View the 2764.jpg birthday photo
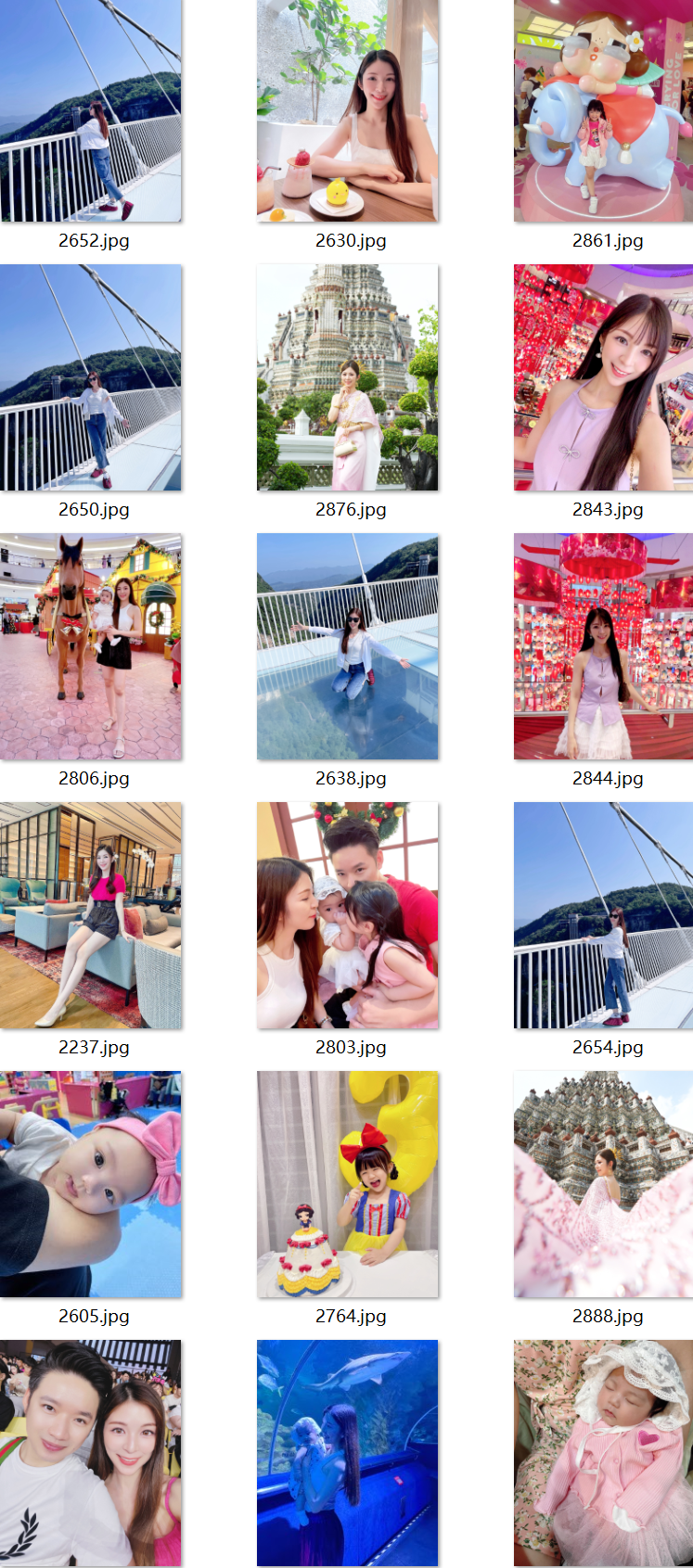This screenshot has width=693, height=1568. click(x=347, y=1184)
